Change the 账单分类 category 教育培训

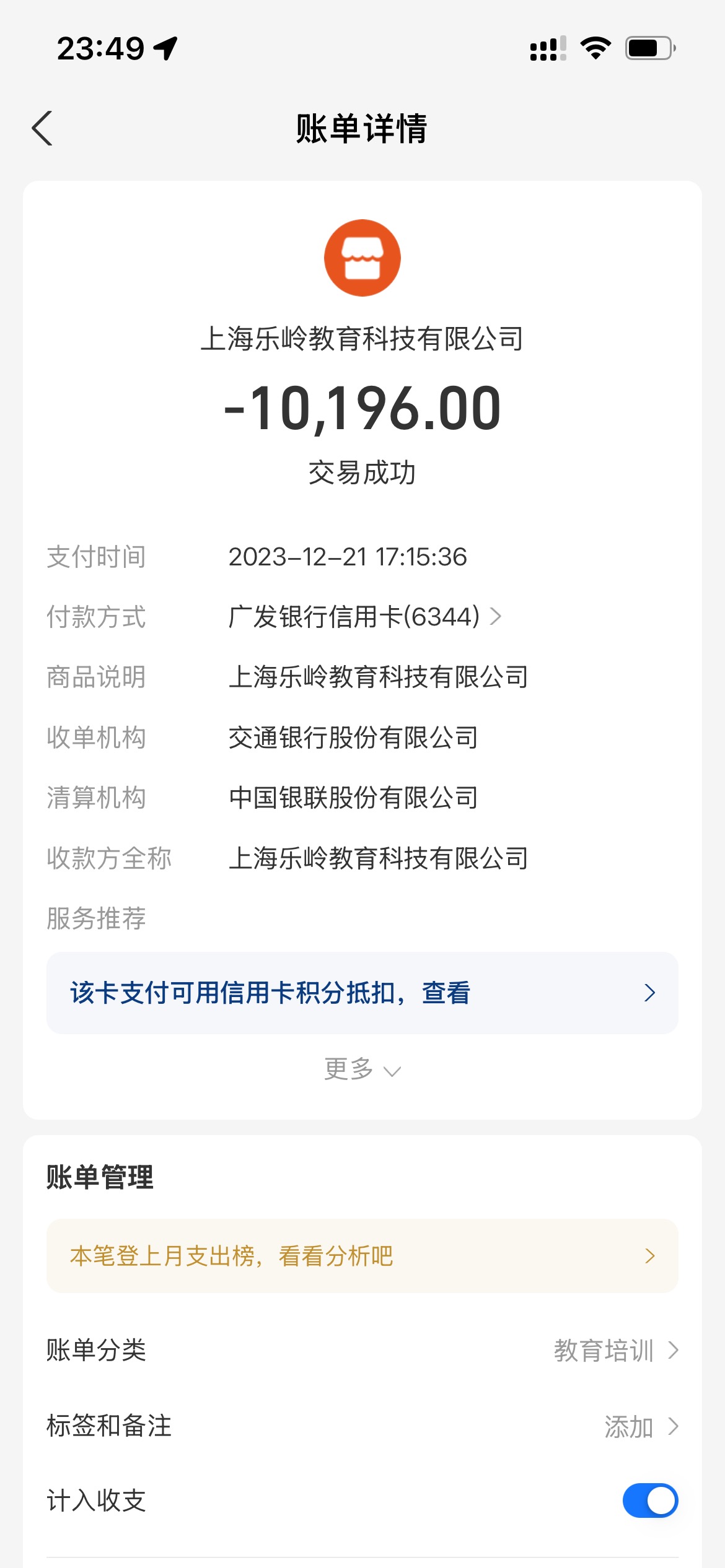click(615, 1350)
